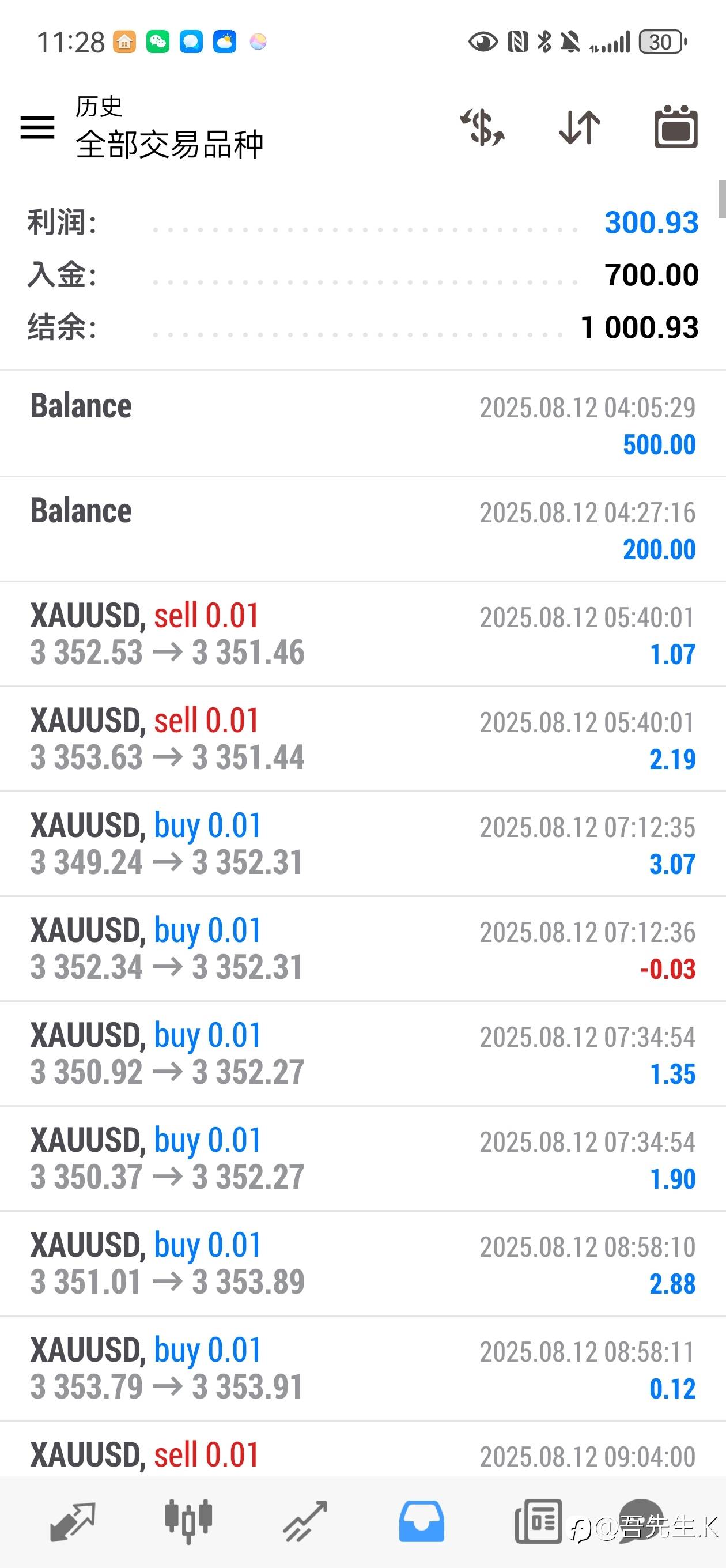Switch to the quotes tab
Image resolution: width=726 pixels, height=1568 pixels.
[73, 1522]
